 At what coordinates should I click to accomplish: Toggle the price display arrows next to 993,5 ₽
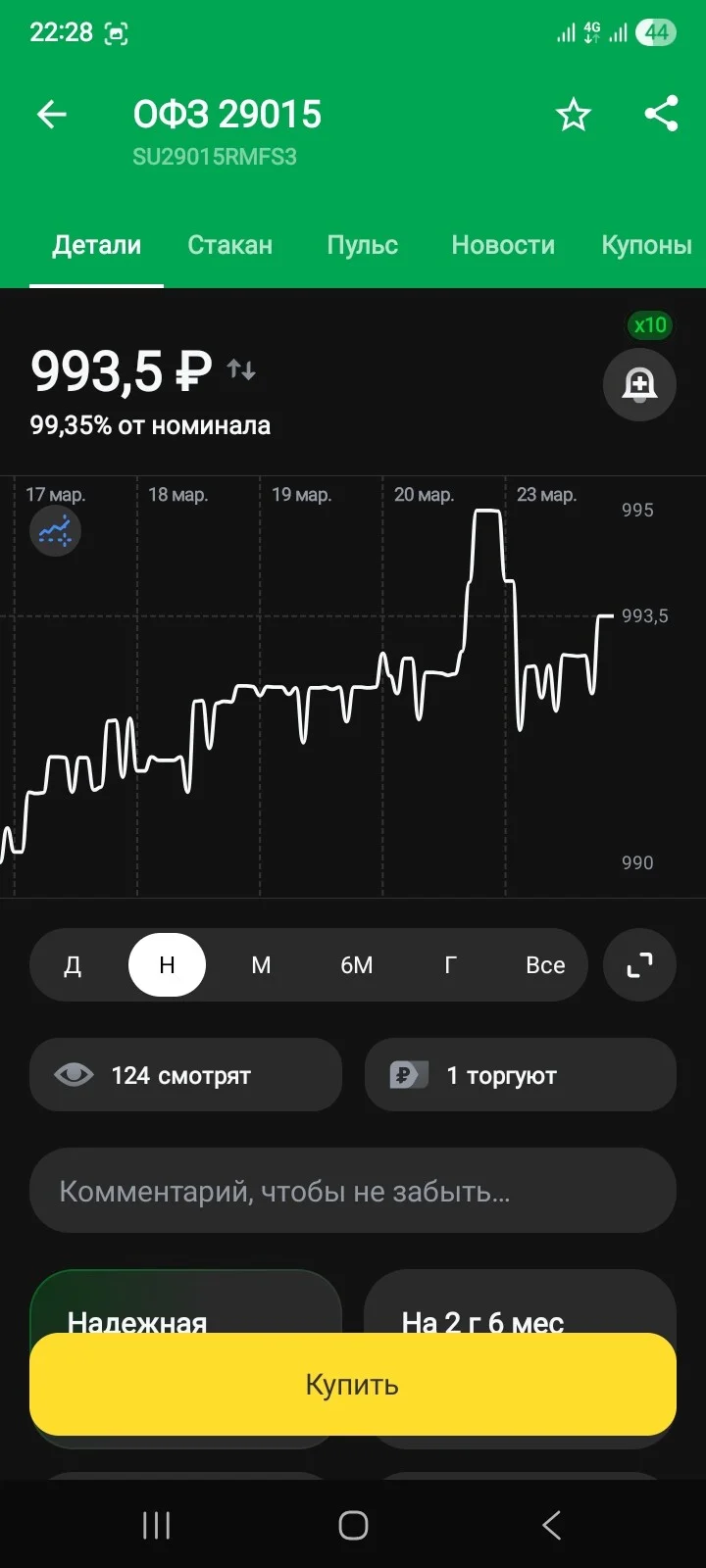tap(241, 369)
